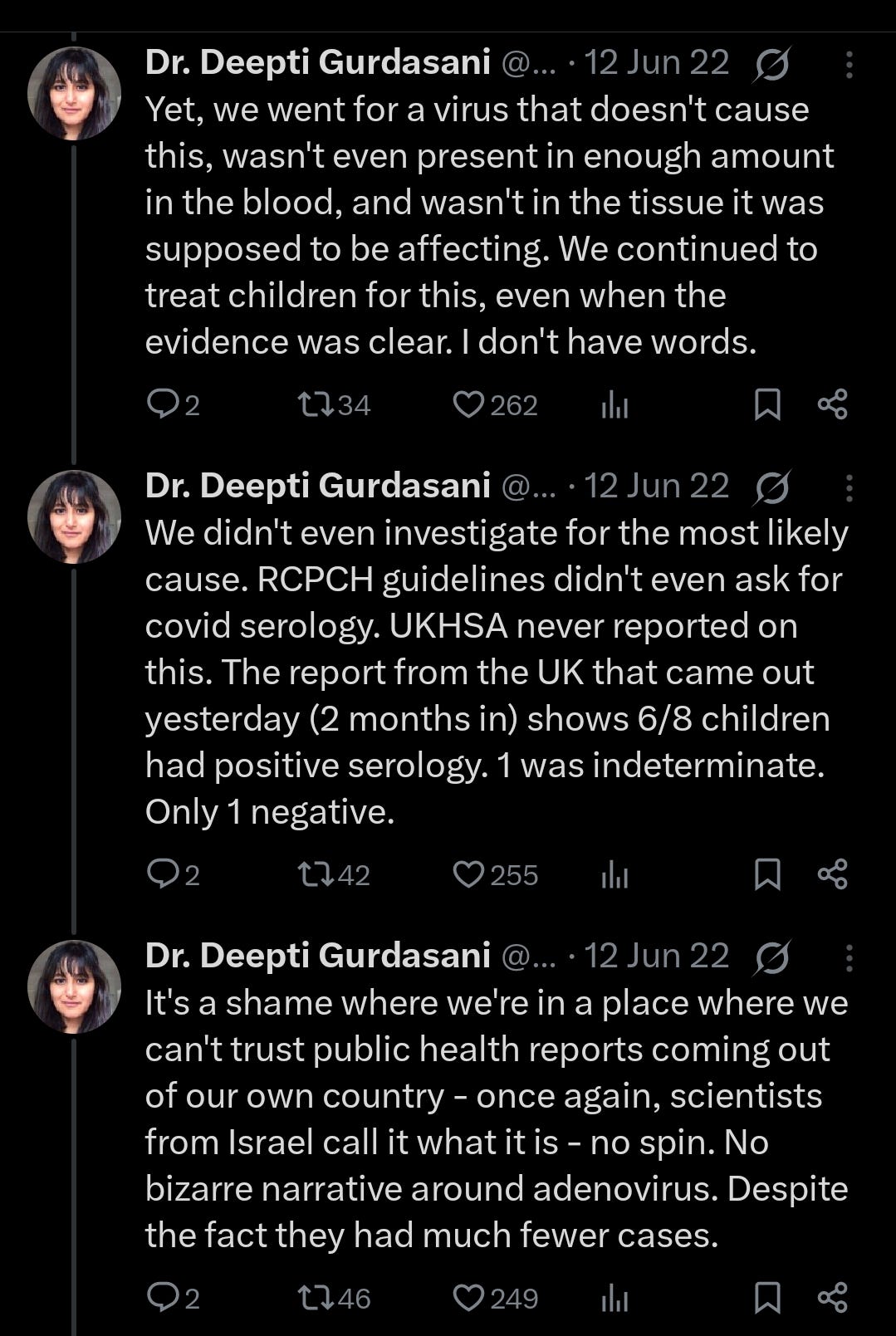
Task: Open overflow menu on 'Yet, we went' tweet
Action: [x=849, y=65]
